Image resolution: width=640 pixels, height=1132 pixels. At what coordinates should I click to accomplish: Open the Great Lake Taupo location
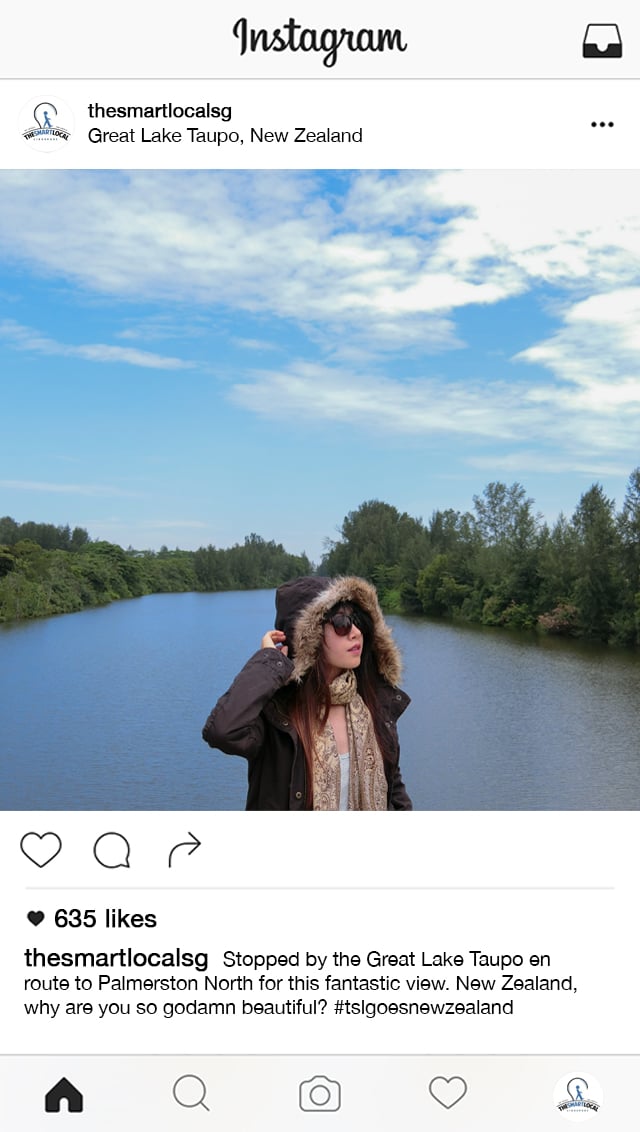pos(225,136)
